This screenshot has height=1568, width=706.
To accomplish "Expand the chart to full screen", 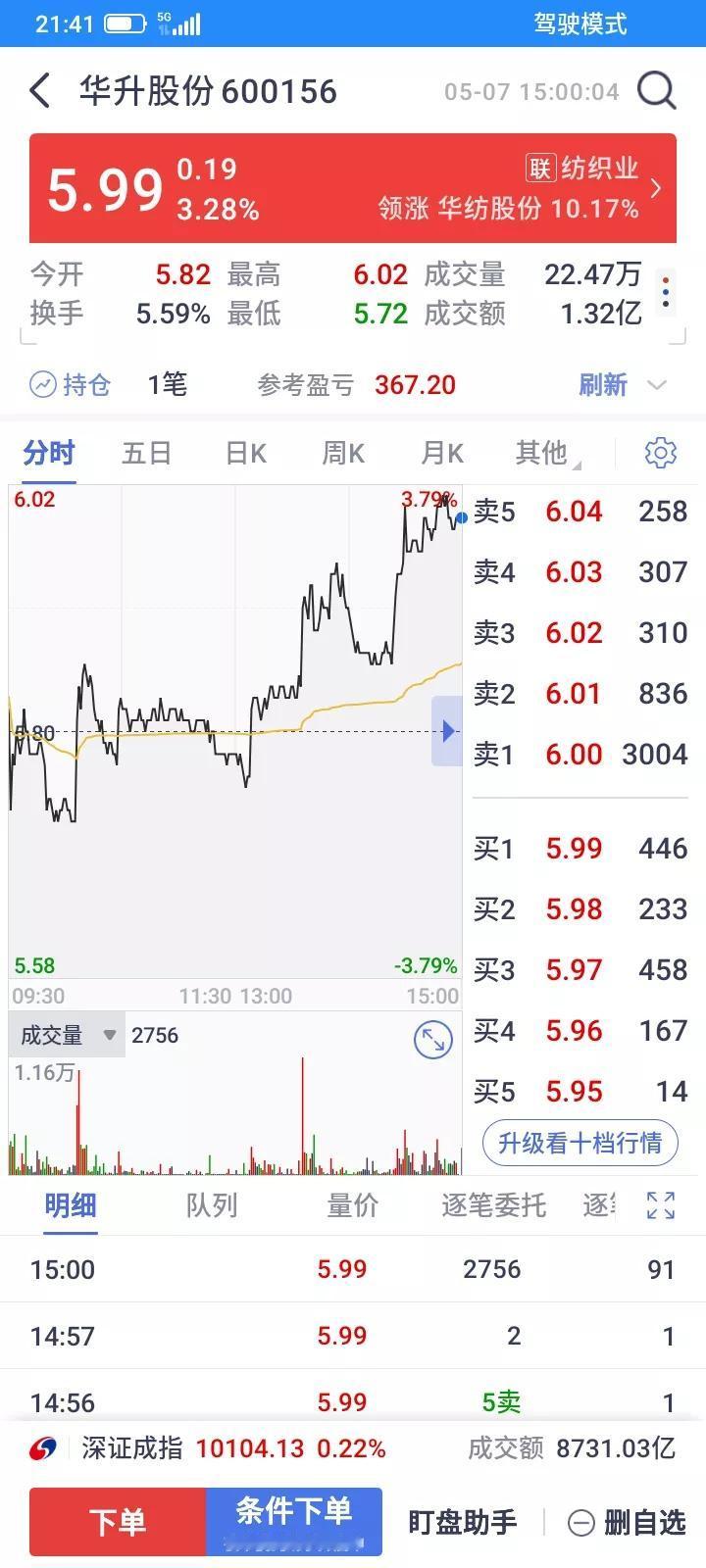I will [432, 1040].
